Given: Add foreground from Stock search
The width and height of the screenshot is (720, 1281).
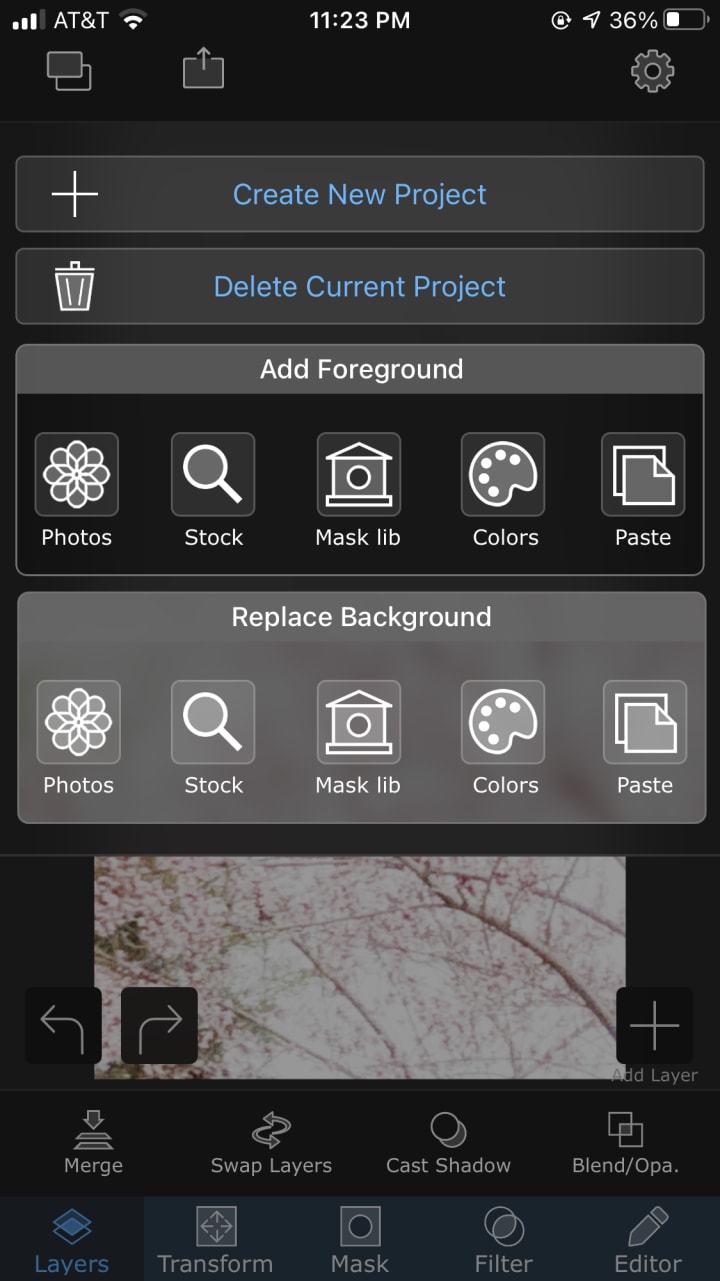Looking at the screenshot, I should tap(213, 490).
